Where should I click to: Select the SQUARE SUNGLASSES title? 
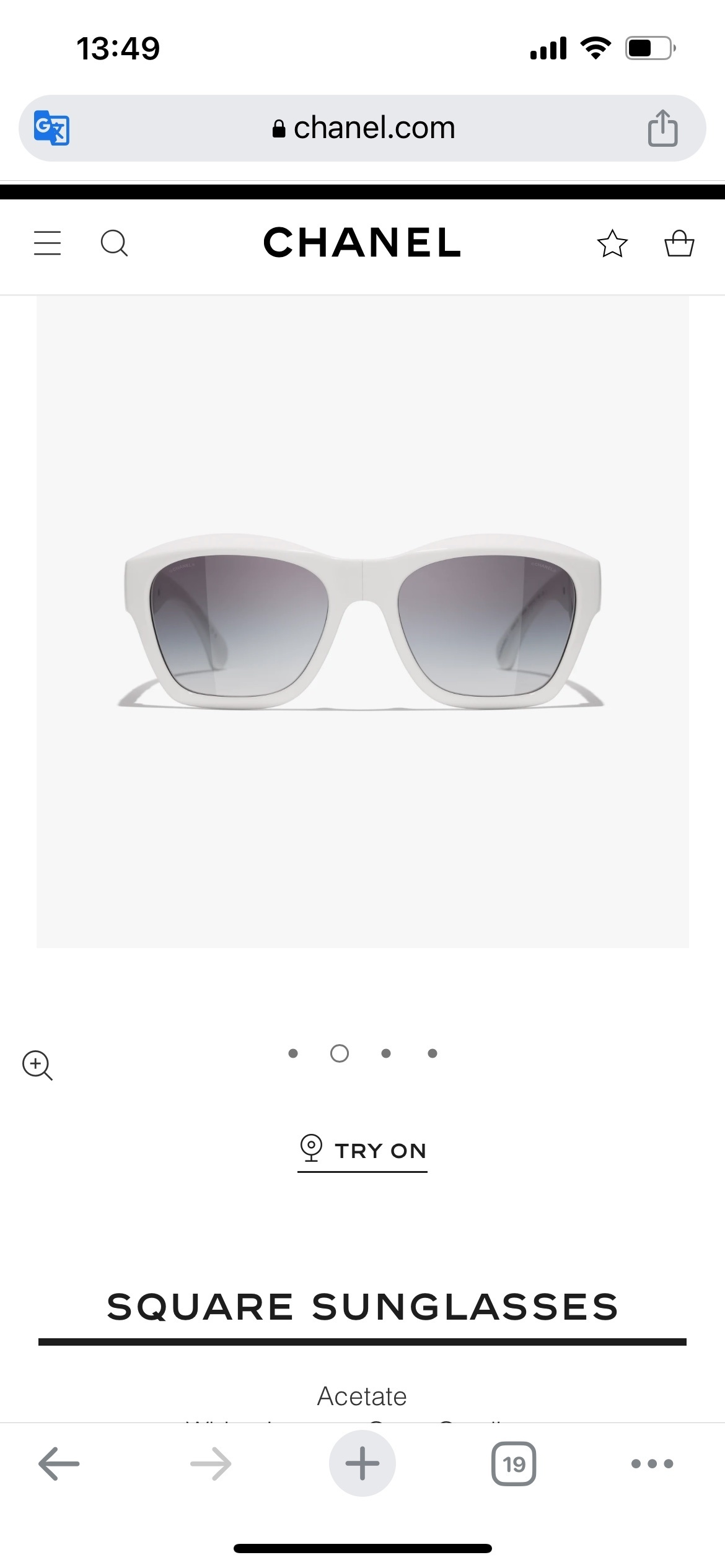tap(362, 1307)
